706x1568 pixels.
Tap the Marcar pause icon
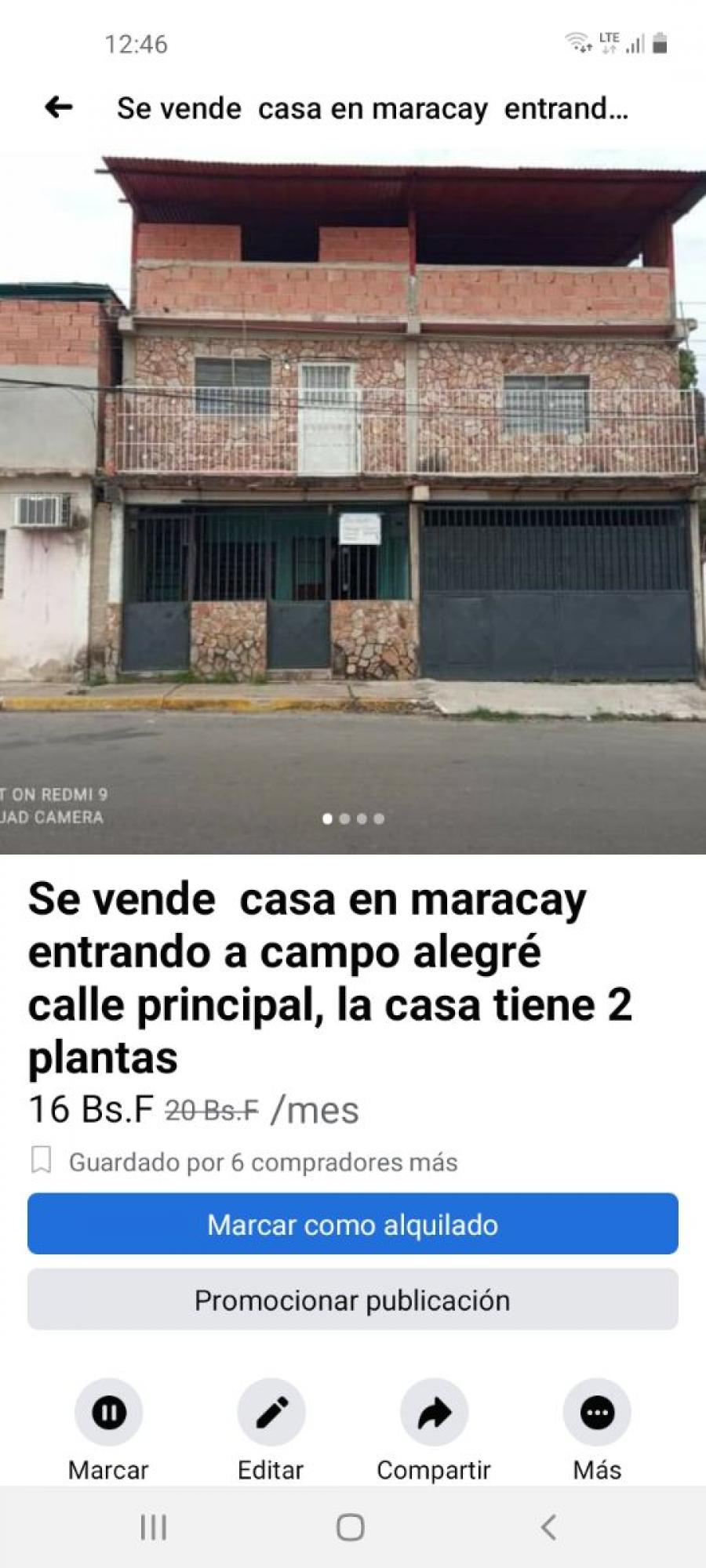(108, 1413)
